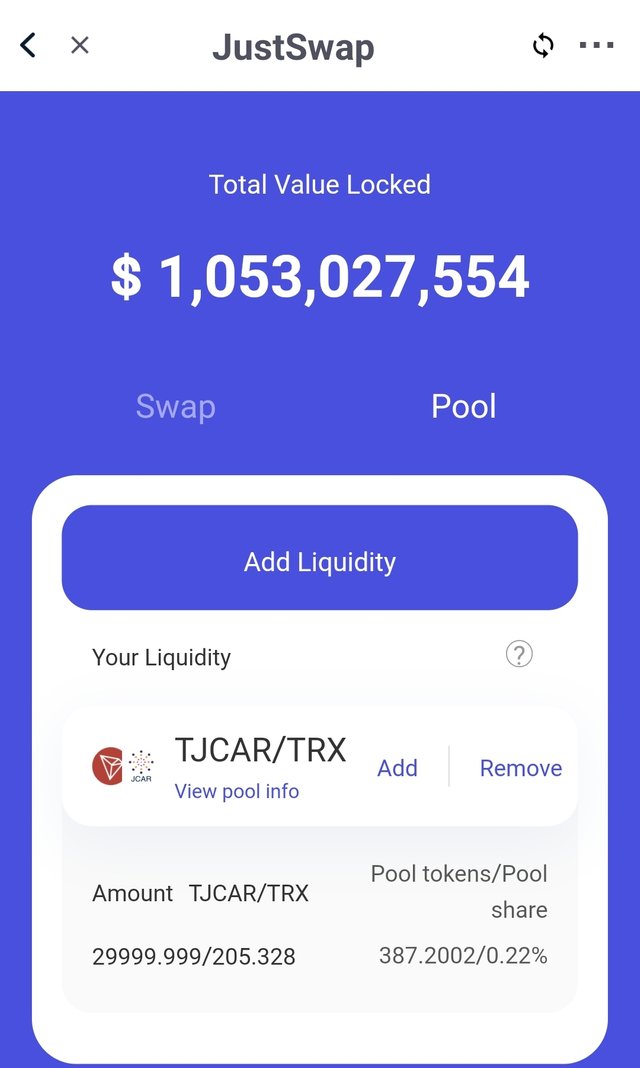Go back using the arrow icon
Image resolution: width=640 pixels, height=1068 pixels.
coord(28,45)
